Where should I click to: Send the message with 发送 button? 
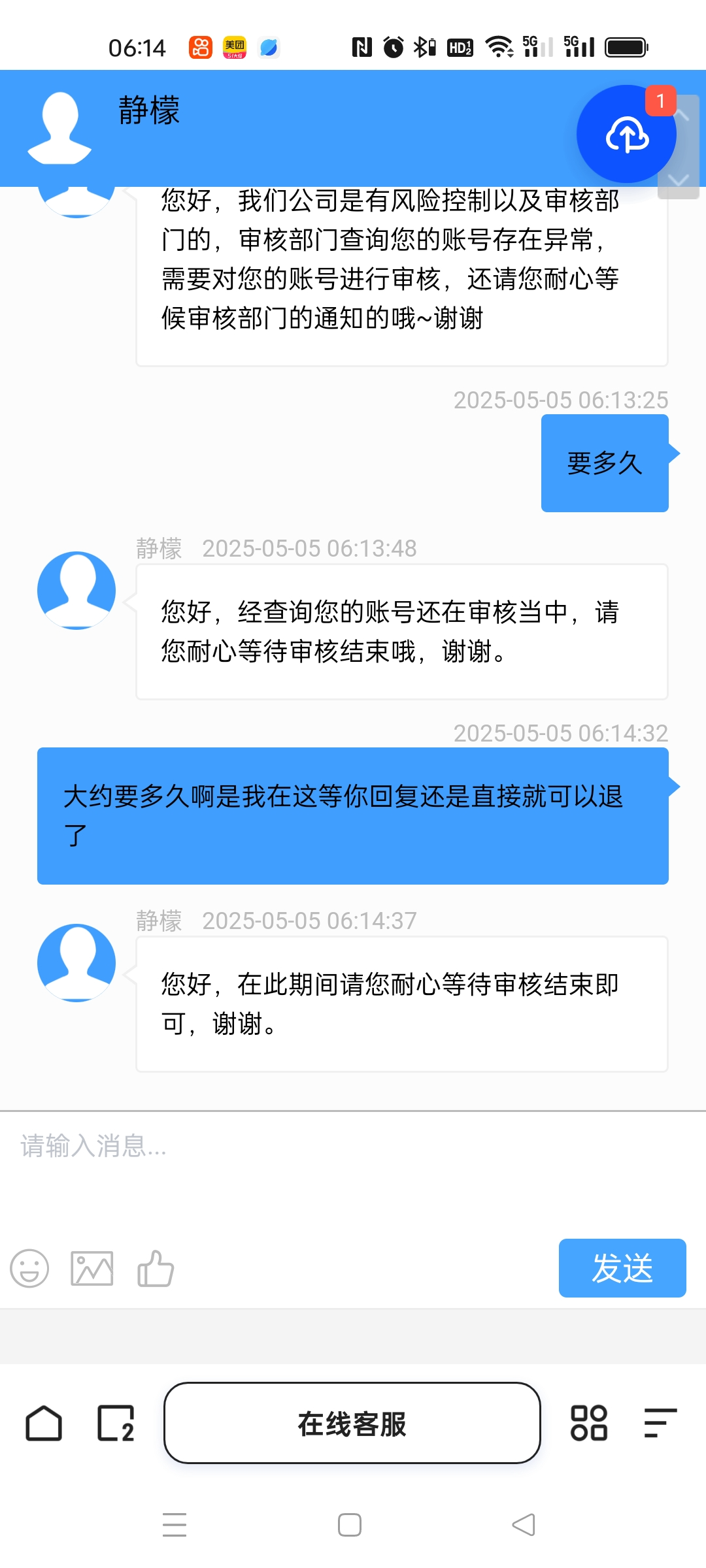click(x=622, y=1267)
